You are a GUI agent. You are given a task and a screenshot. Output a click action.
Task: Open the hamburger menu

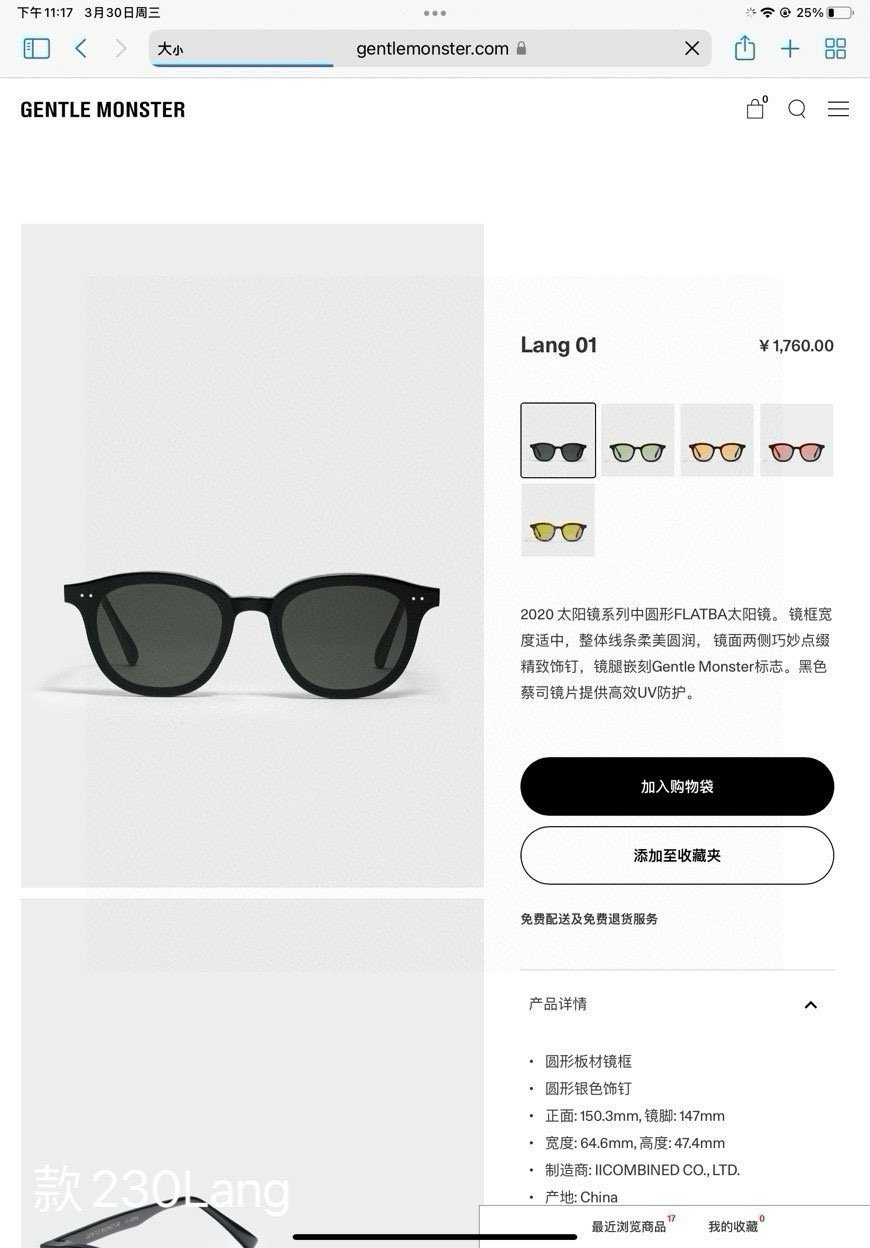pyautogui.click(x=838, y=109)
